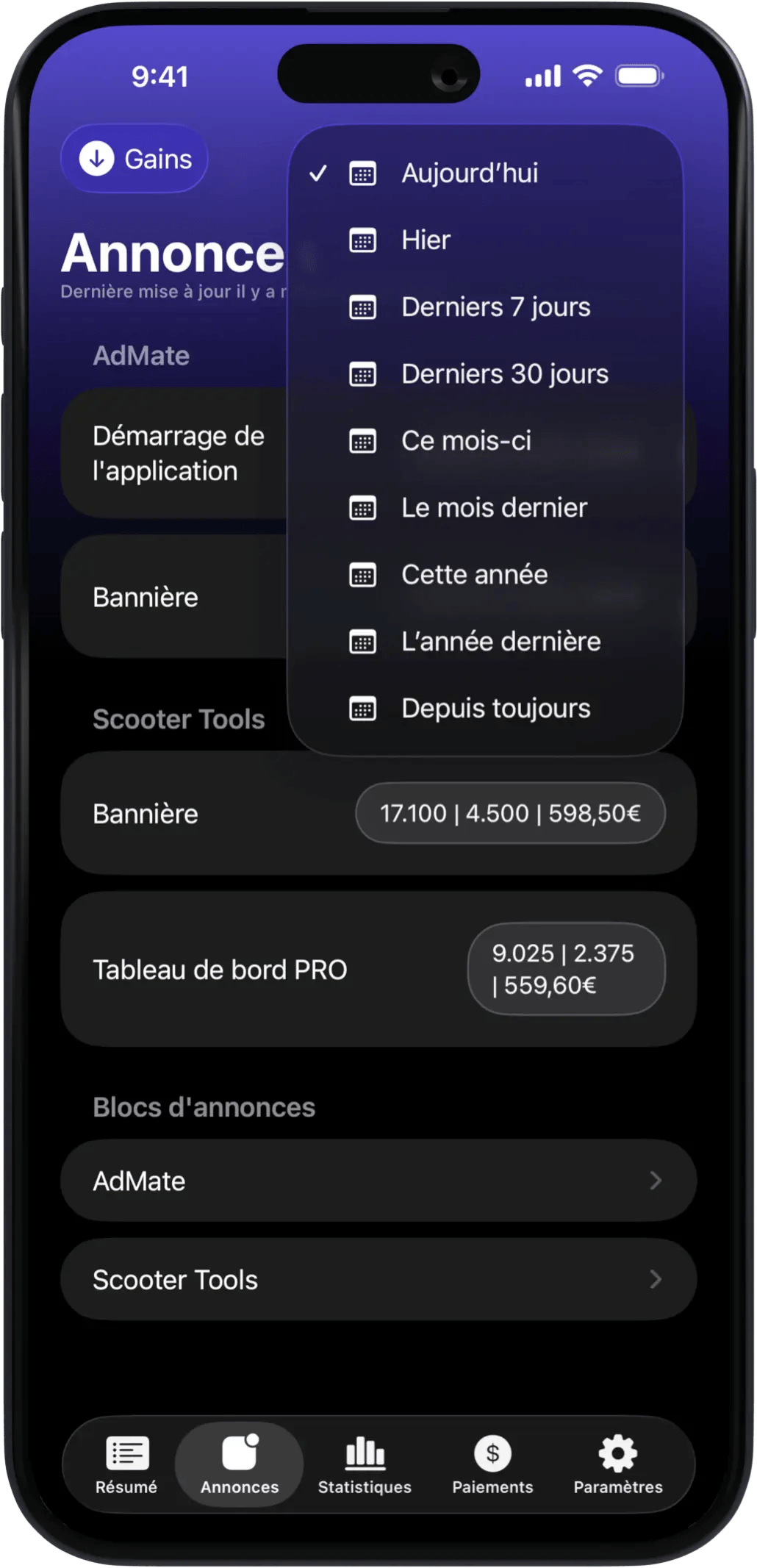Open the Scooter Tools ad blocks row
The width and height of the screenshot is (757, 1568).
tap(378, 1280)
